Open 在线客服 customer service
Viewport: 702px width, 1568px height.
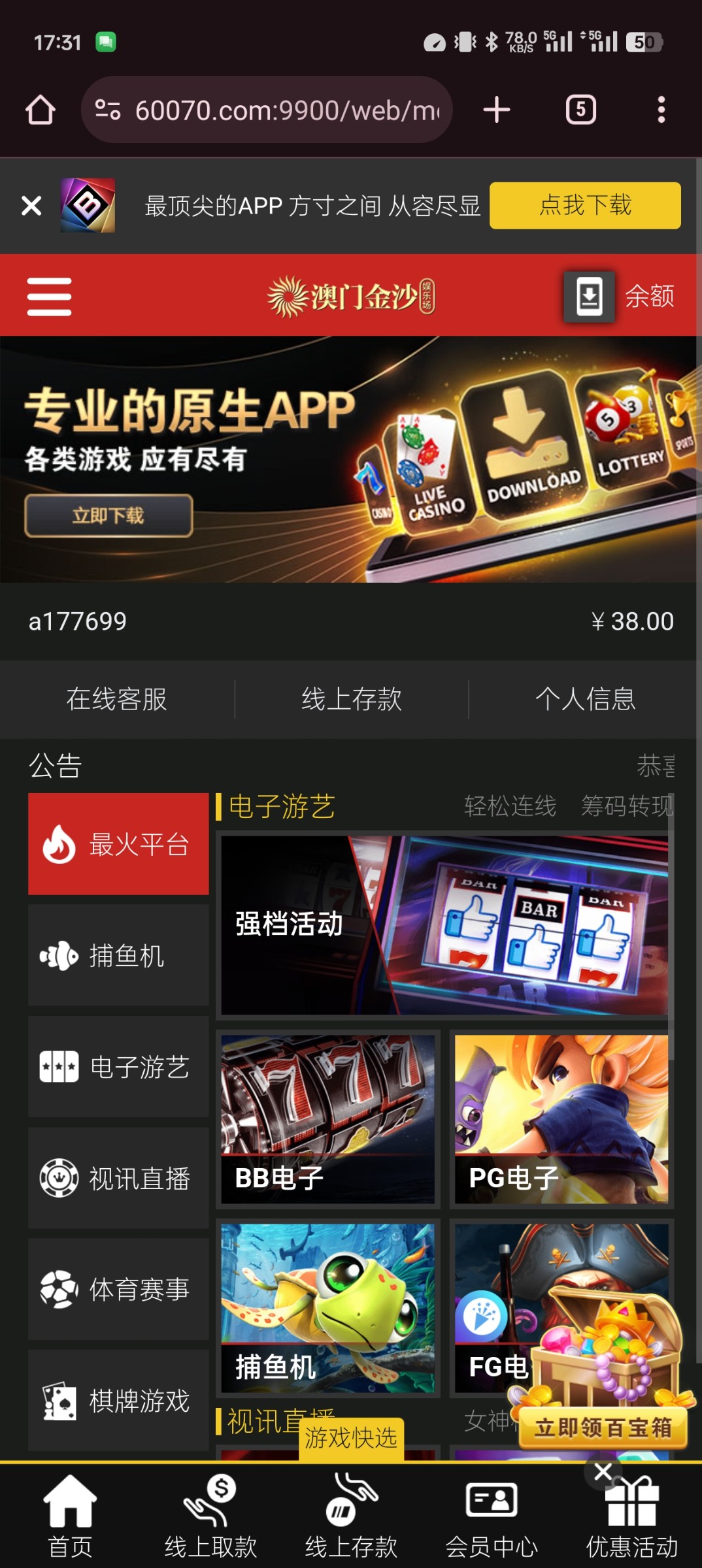[116, 699]
